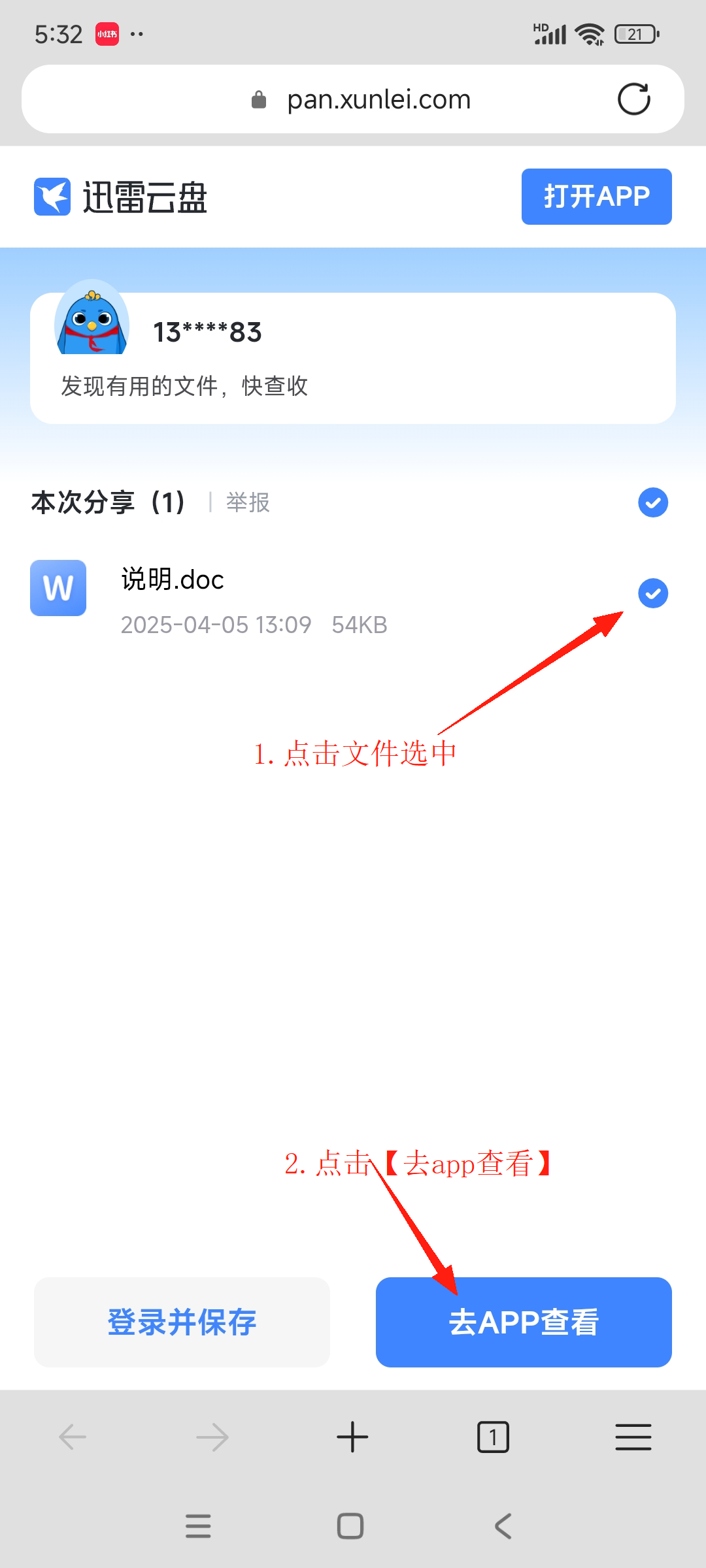The image size is (706, 1568).
Task: Tap the 去APP查看 button
Action: (x=524, y=1322)
